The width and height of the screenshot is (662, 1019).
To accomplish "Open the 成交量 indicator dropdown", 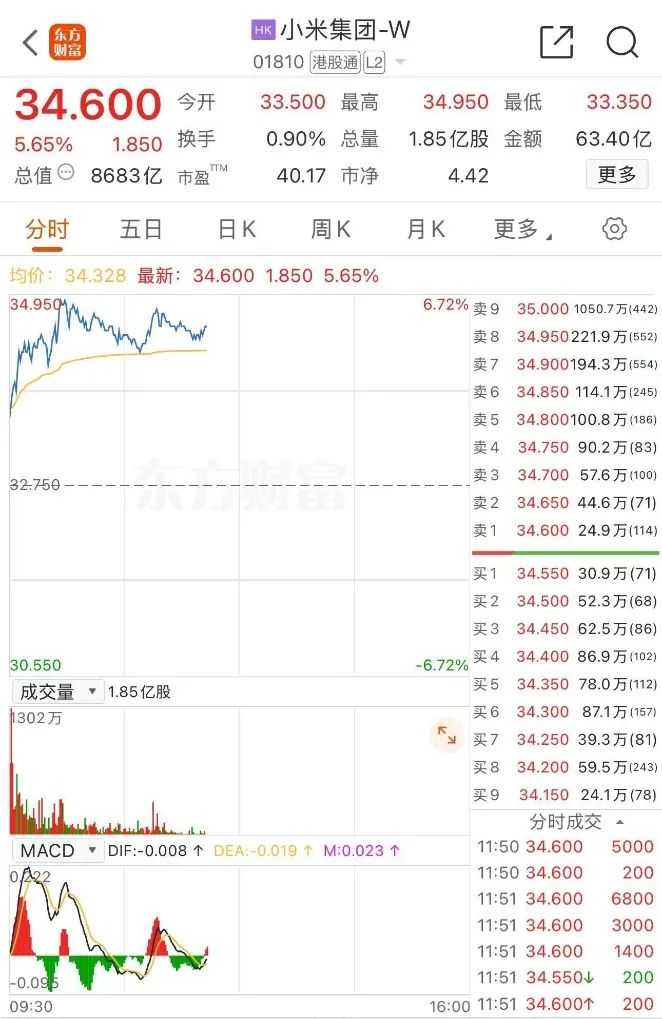I will (57, 692).
